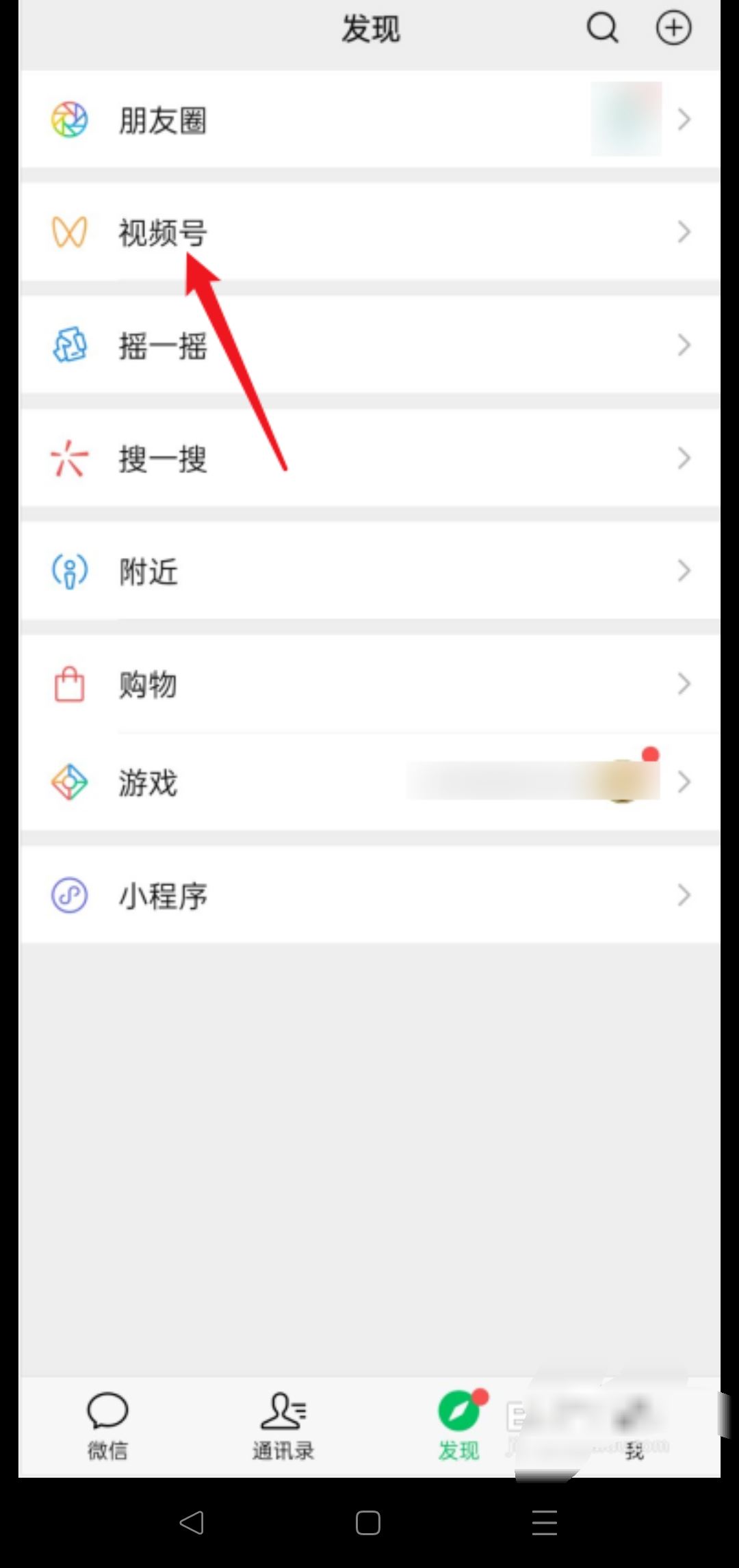Select the Games (游戏) icon

pos(68,782)
